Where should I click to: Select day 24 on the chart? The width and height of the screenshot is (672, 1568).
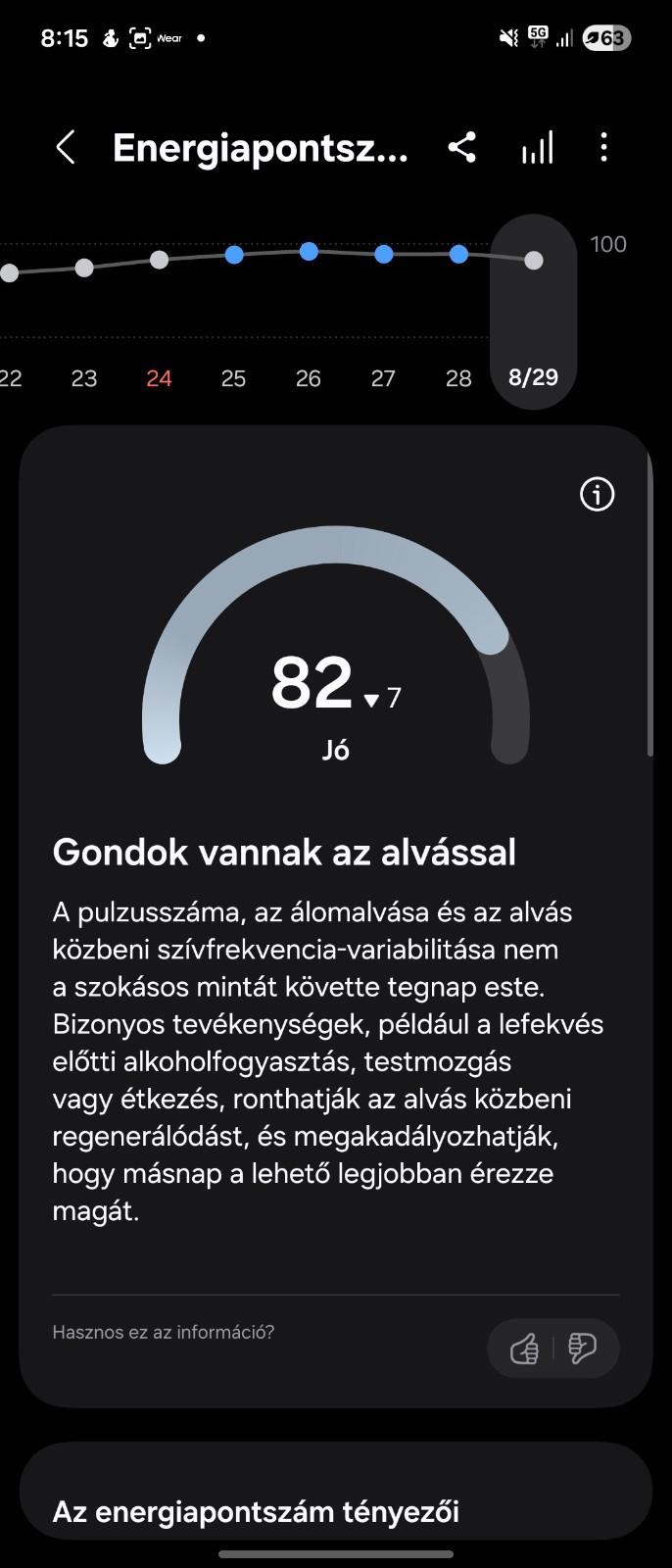coord(159,378)
